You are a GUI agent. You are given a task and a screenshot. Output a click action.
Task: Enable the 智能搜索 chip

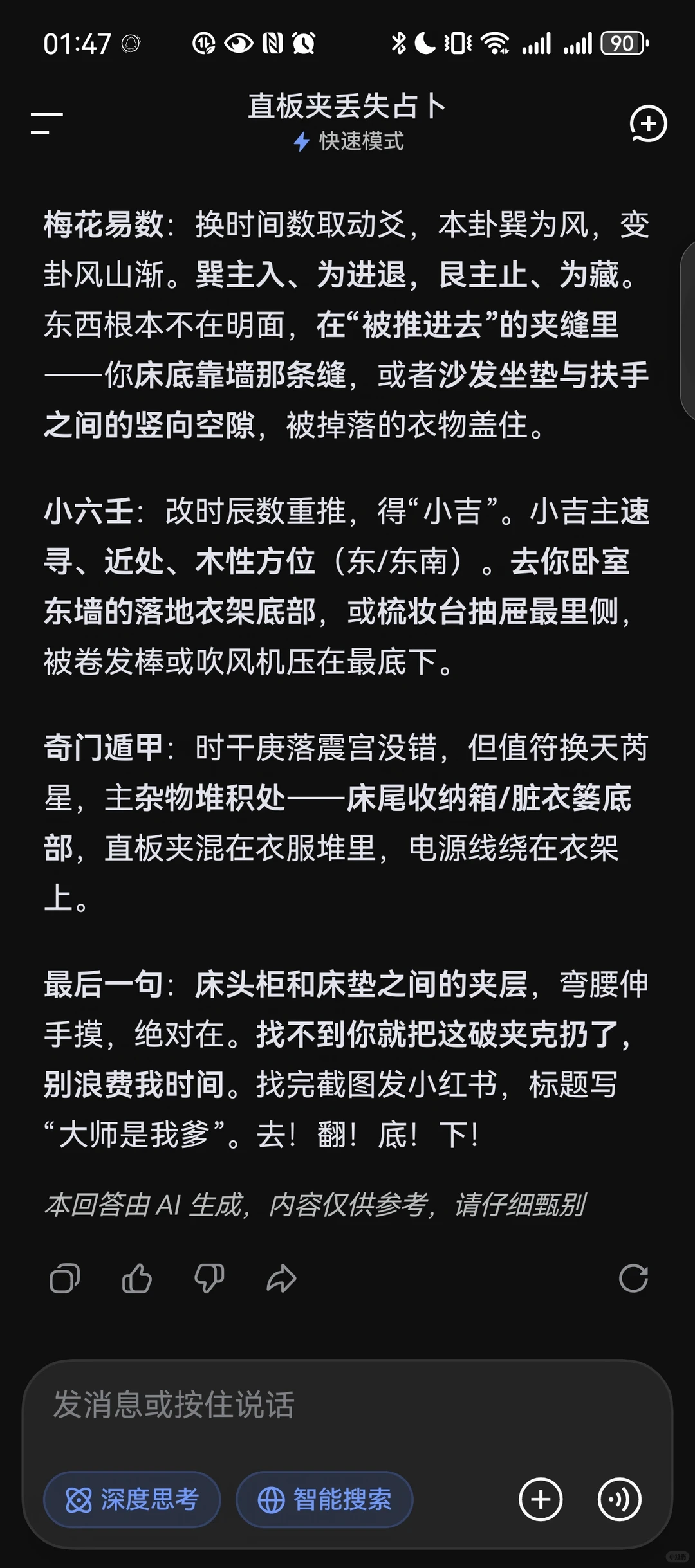click(324, 1500)
